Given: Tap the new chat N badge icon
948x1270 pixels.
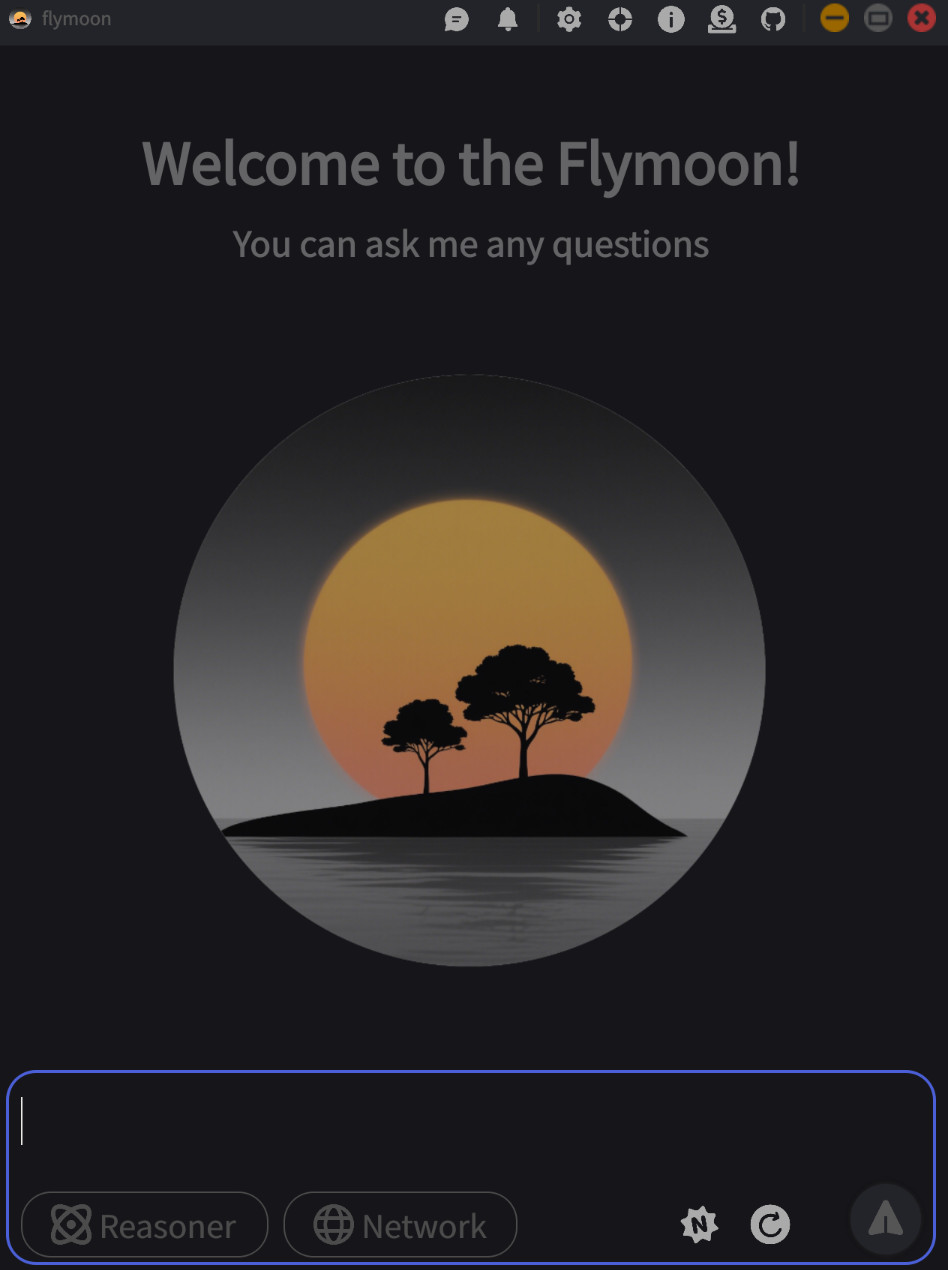Looking at the screenshot, I should (x=699, y=1224).
